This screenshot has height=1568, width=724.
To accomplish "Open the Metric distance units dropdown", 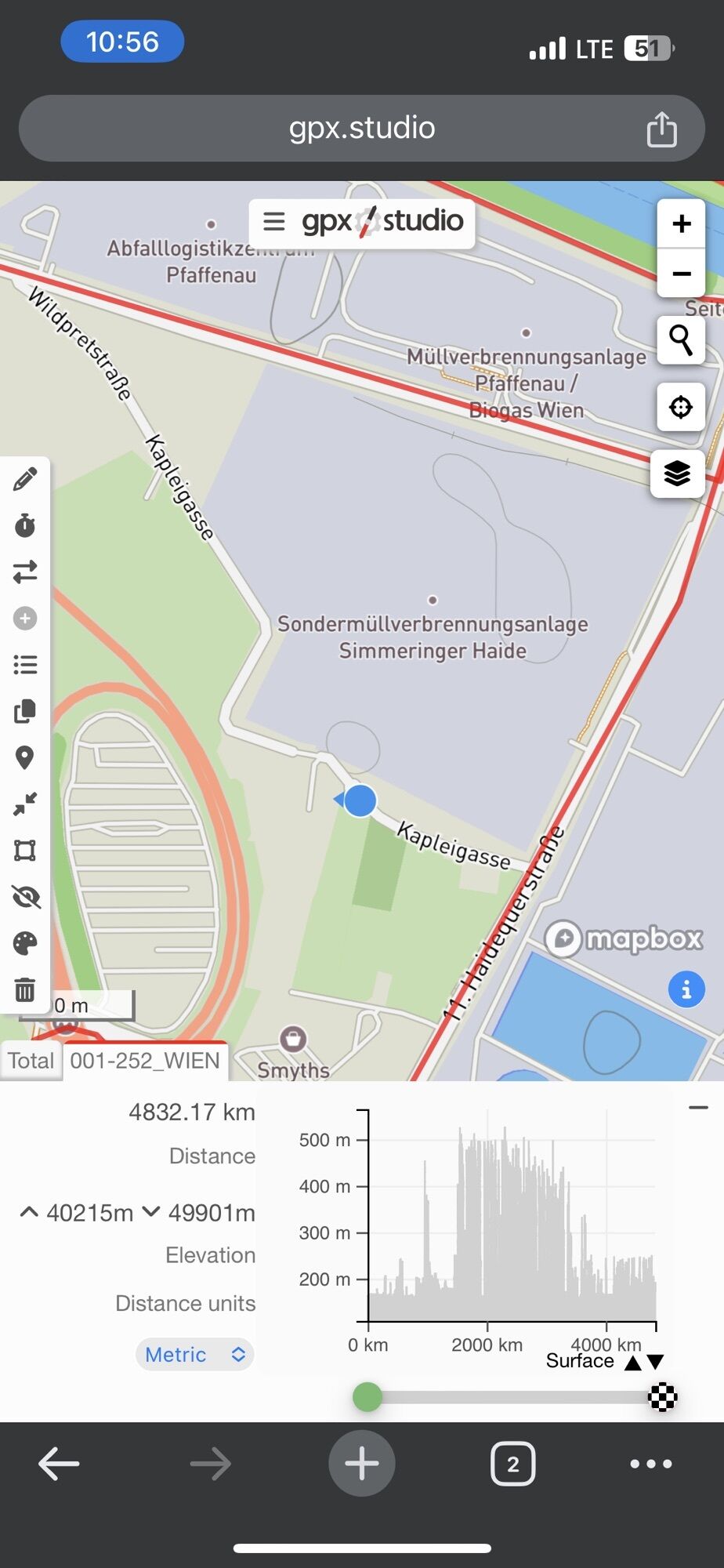I will click(195, 1354).
